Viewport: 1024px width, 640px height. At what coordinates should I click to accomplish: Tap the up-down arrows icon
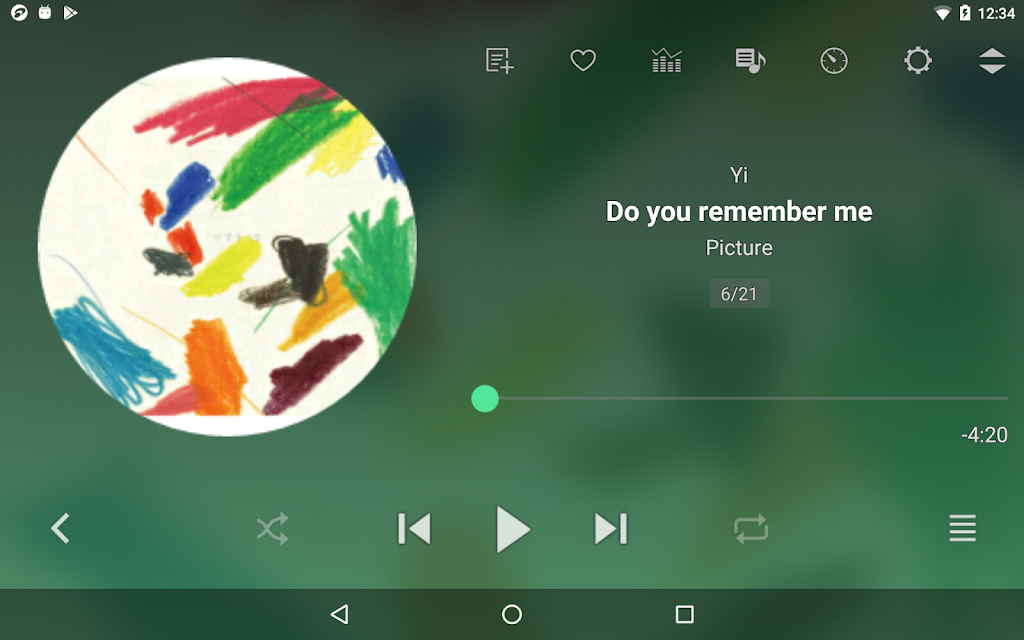tap(992, 61)
